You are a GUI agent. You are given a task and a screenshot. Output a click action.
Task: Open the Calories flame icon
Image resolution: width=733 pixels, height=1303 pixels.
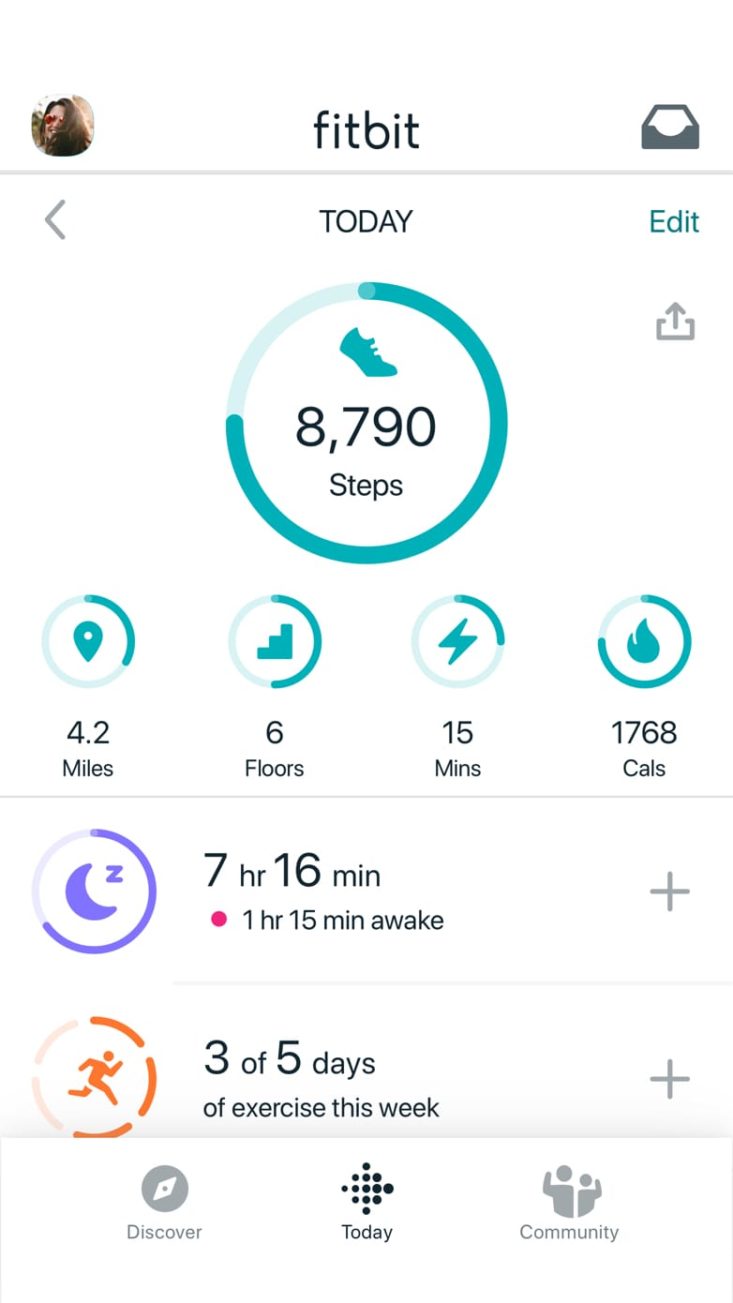[x=643, y=641]
